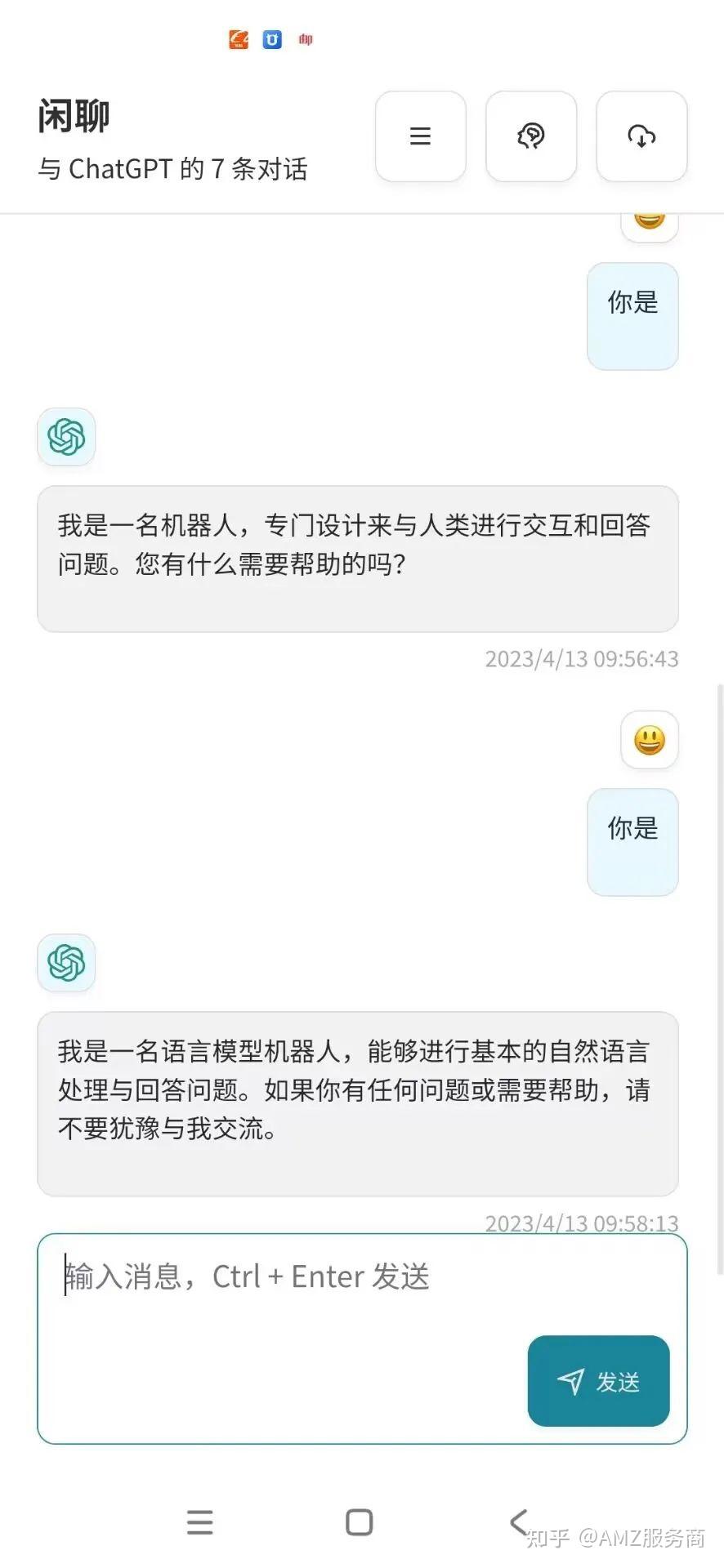This screenshot has height=1568, width=724.
Task: Tap the Android back navigation arrow
Action: (518, 1521)
